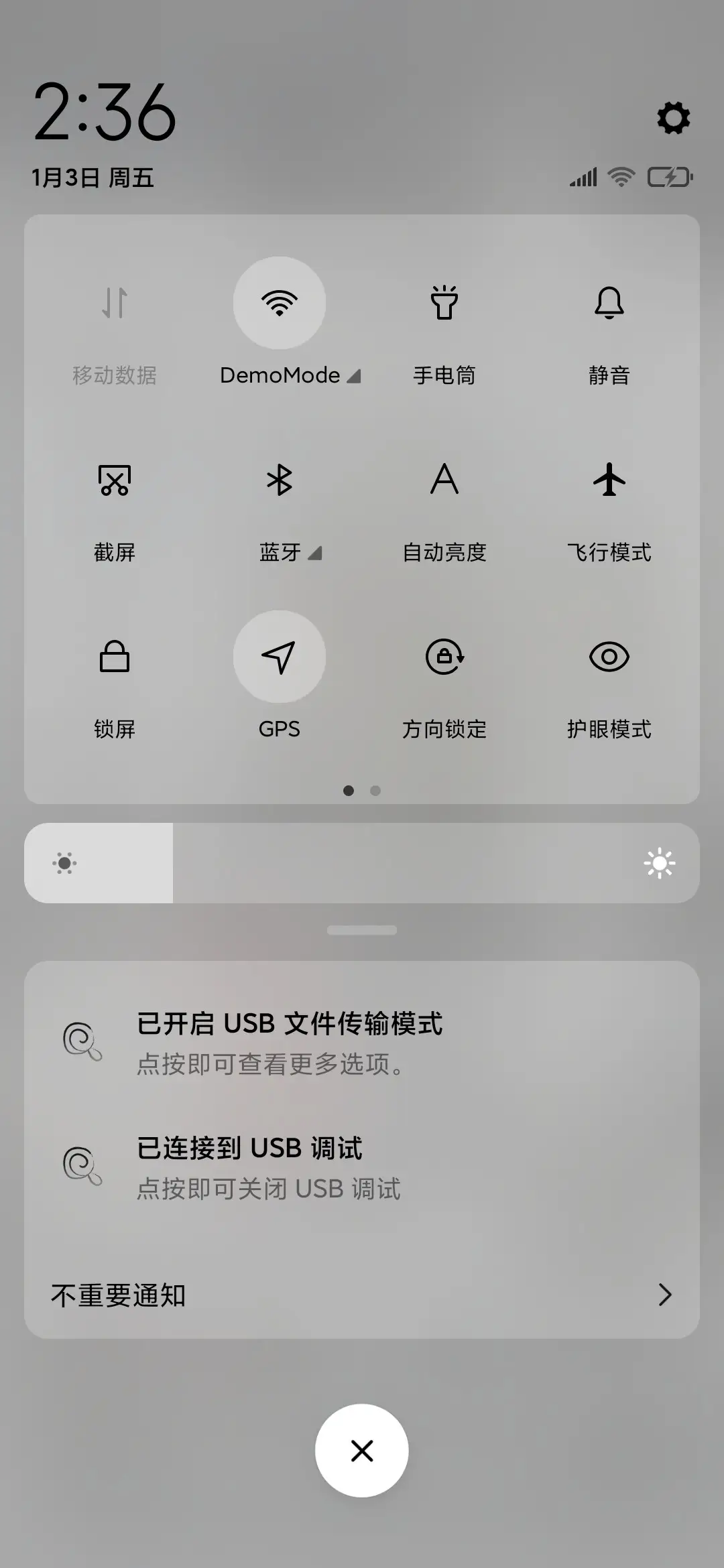The height and width of the screenshot is (1568, 724).
Task: Tap the lock screen (锁屏) icon
Action: tap(114, 657)
